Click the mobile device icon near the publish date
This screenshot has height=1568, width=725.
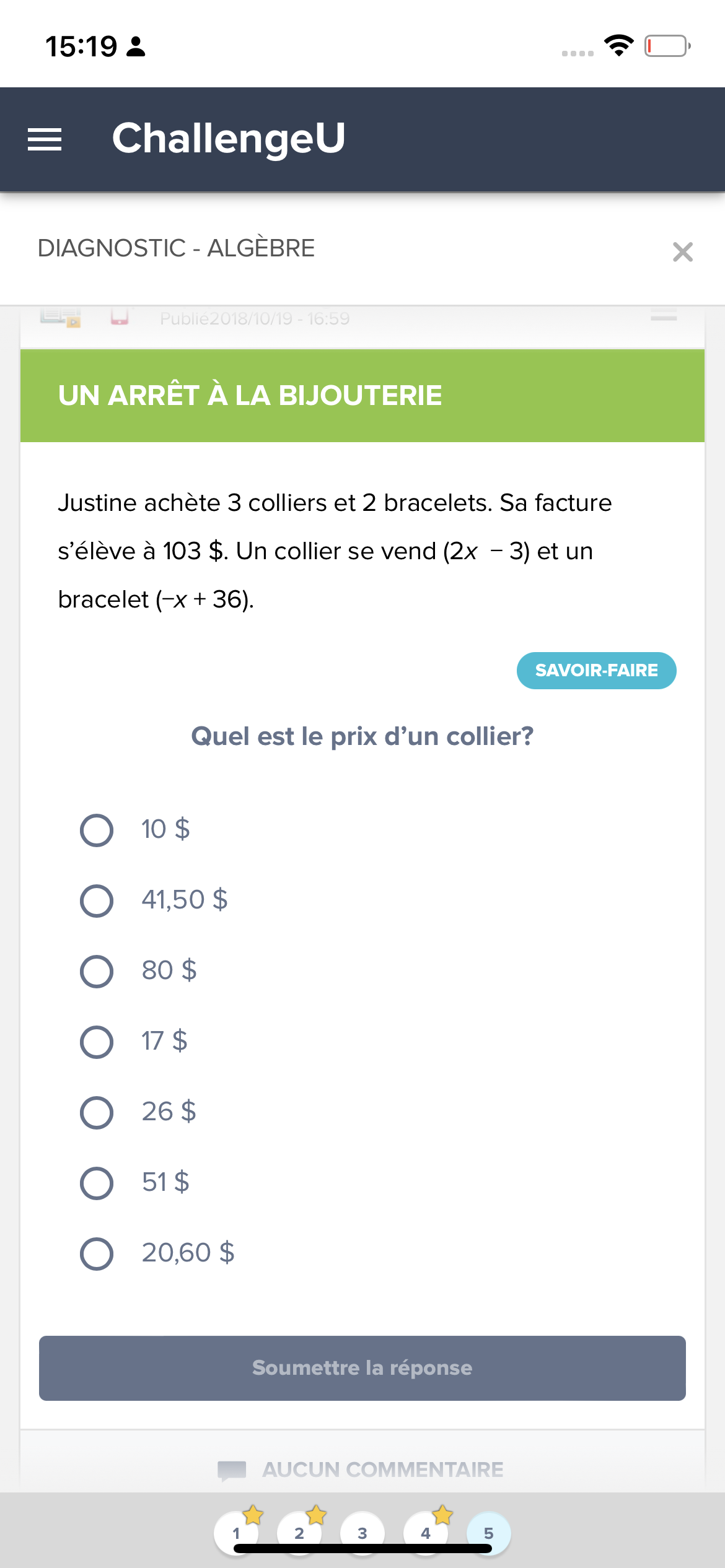[121, 318]
